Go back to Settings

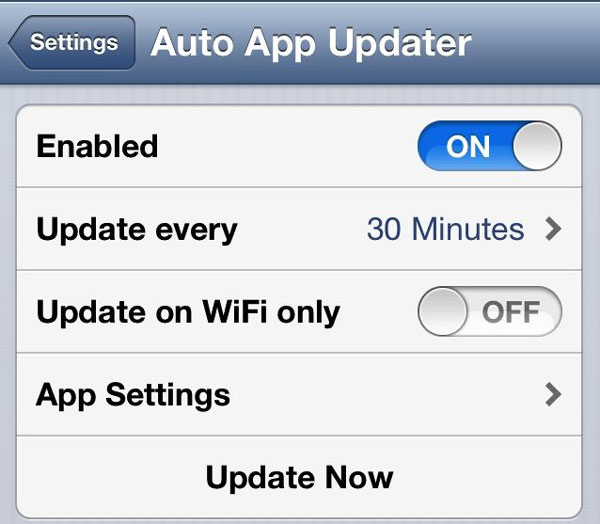point(72,43)
